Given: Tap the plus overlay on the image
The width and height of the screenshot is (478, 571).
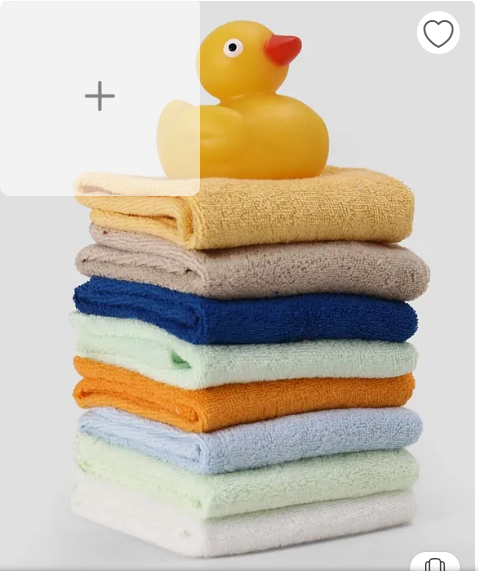Looking at the screenshot, I should coord(100,98).
